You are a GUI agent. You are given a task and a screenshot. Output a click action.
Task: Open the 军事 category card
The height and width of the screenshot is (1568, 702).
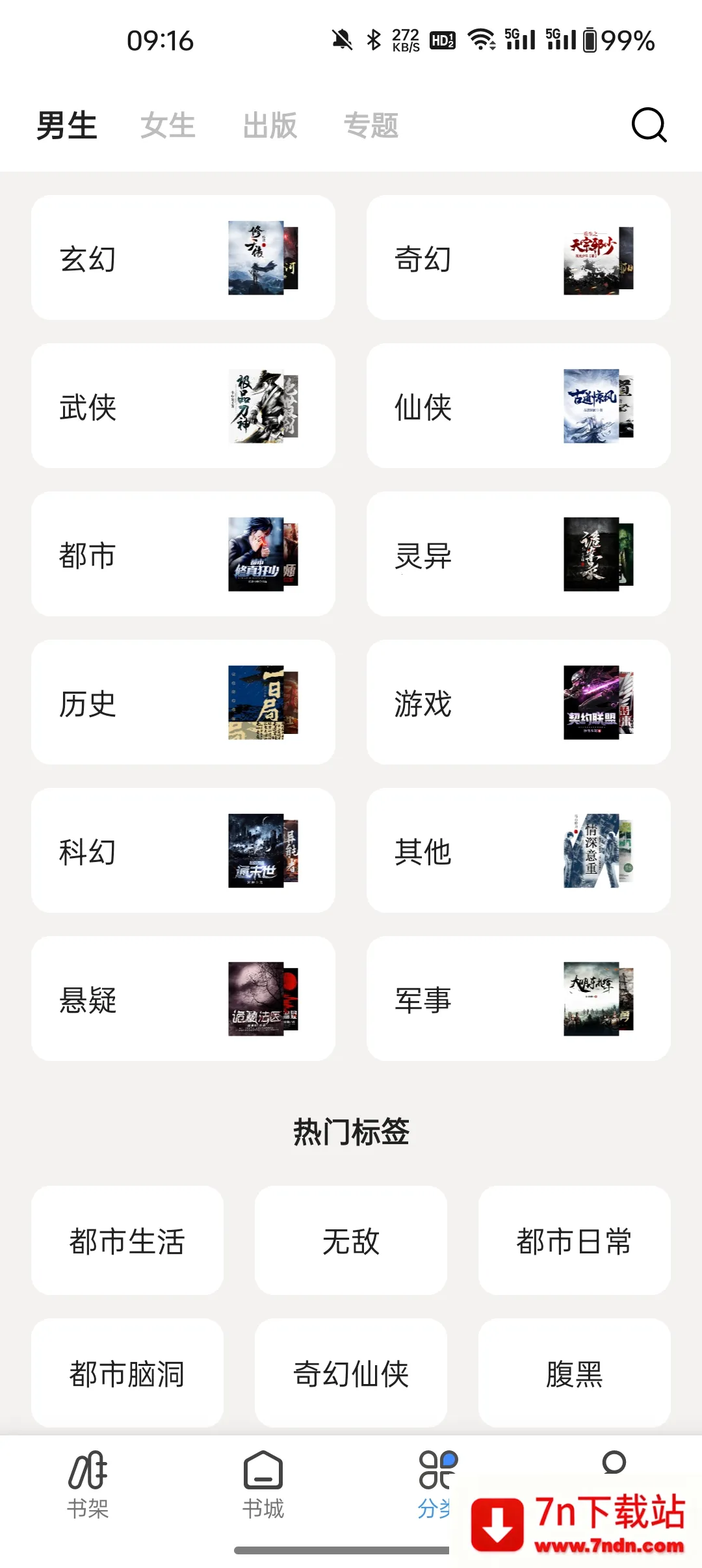(x=519, y=999)
